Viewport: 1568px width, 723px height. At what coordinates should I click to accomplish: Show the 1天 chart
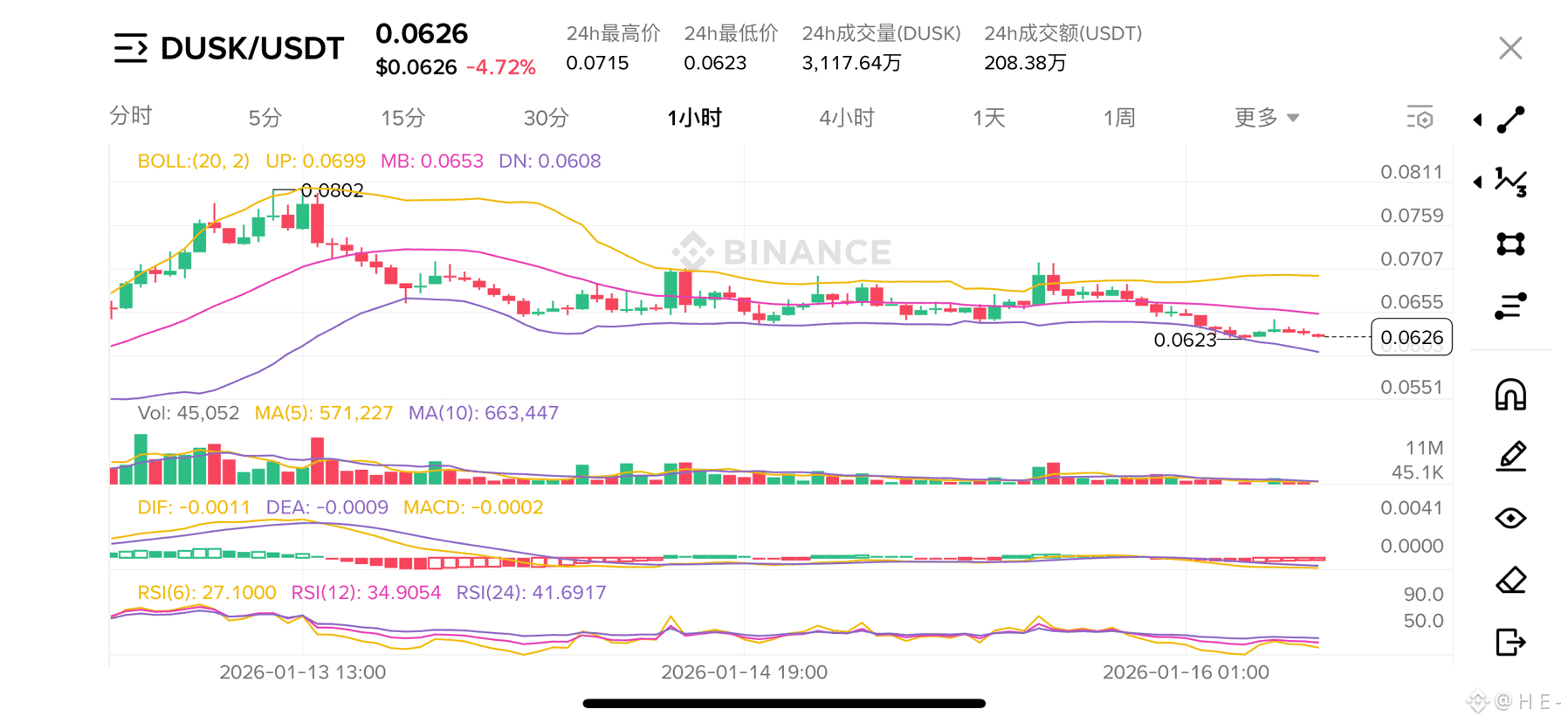988,118
